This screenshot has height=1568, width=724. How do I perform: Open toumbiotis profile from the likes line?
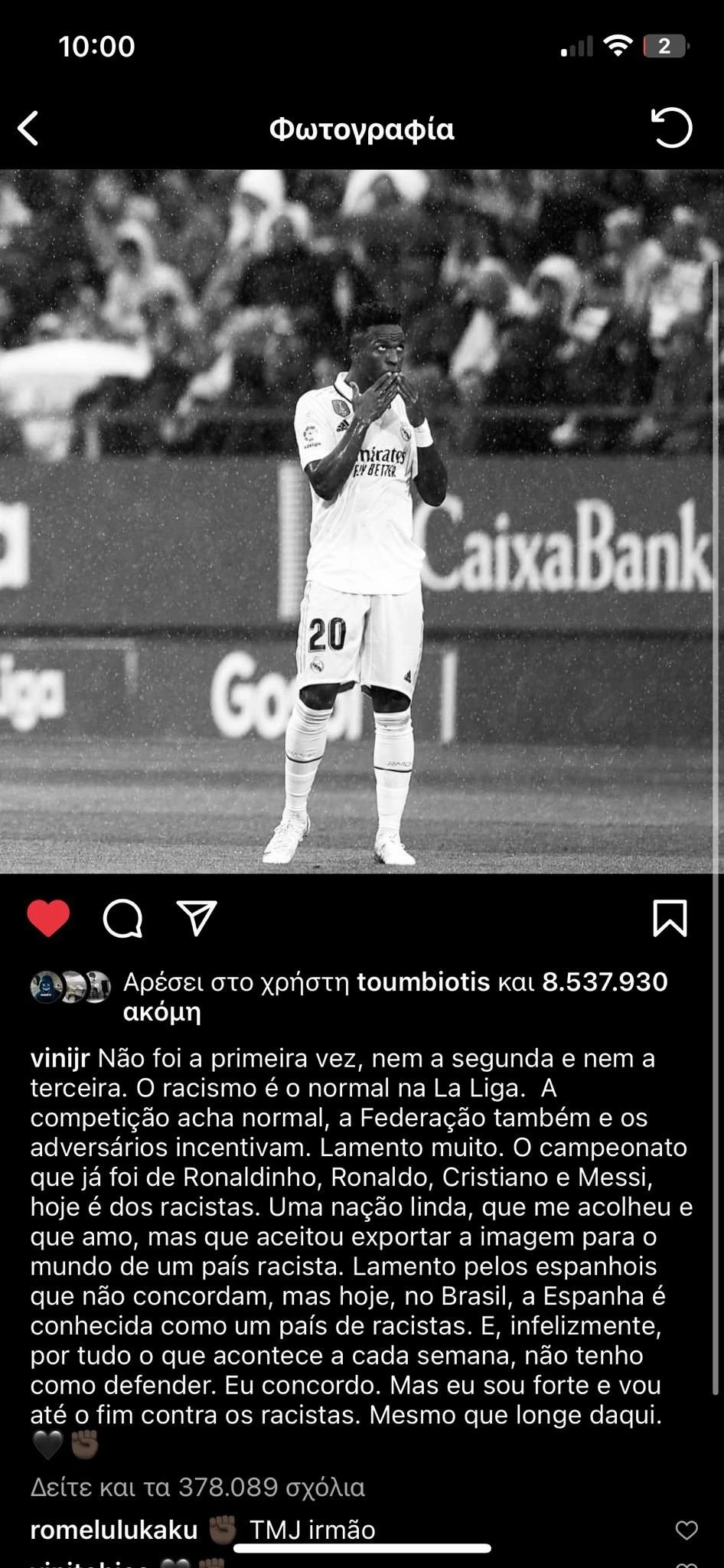click(x=423, y=982)
